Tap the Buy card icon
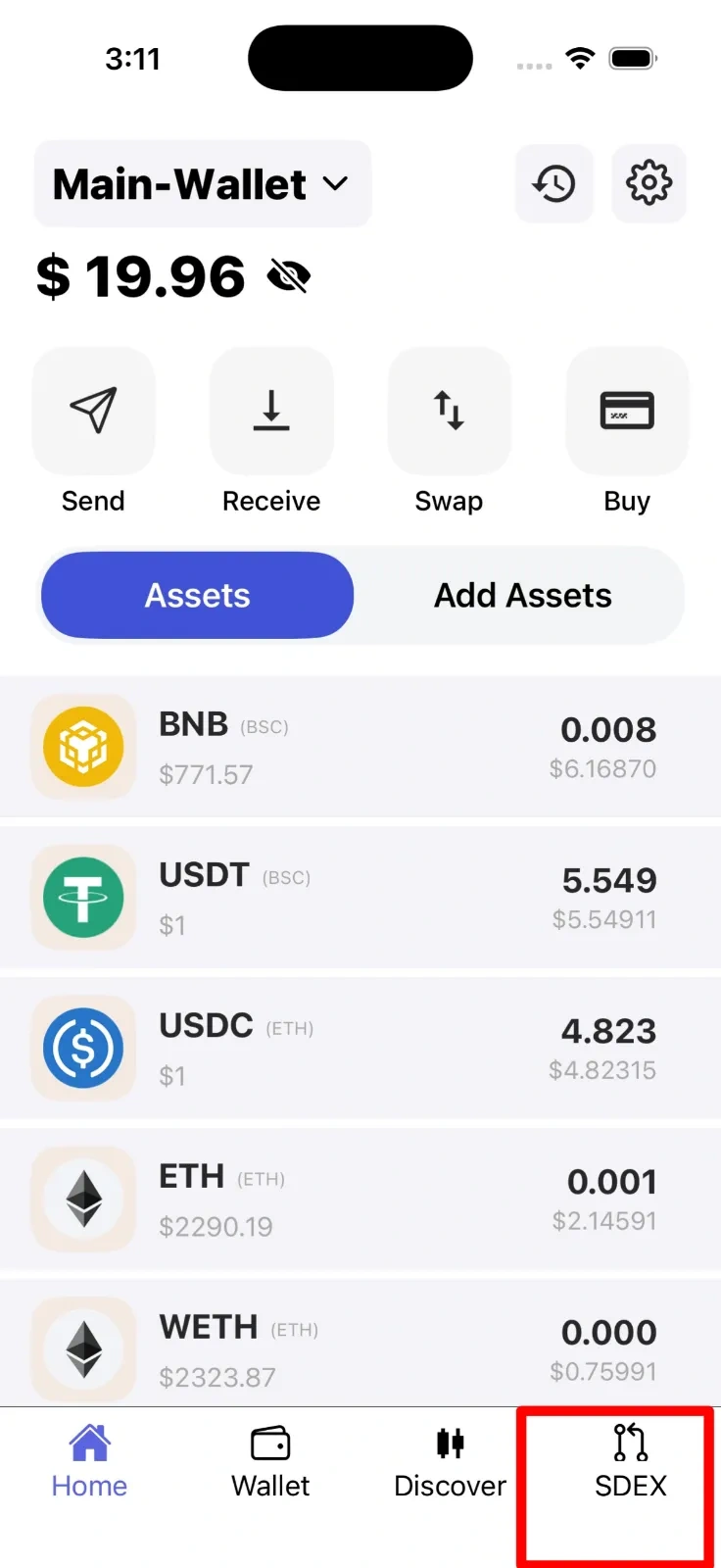 [627, 412]
